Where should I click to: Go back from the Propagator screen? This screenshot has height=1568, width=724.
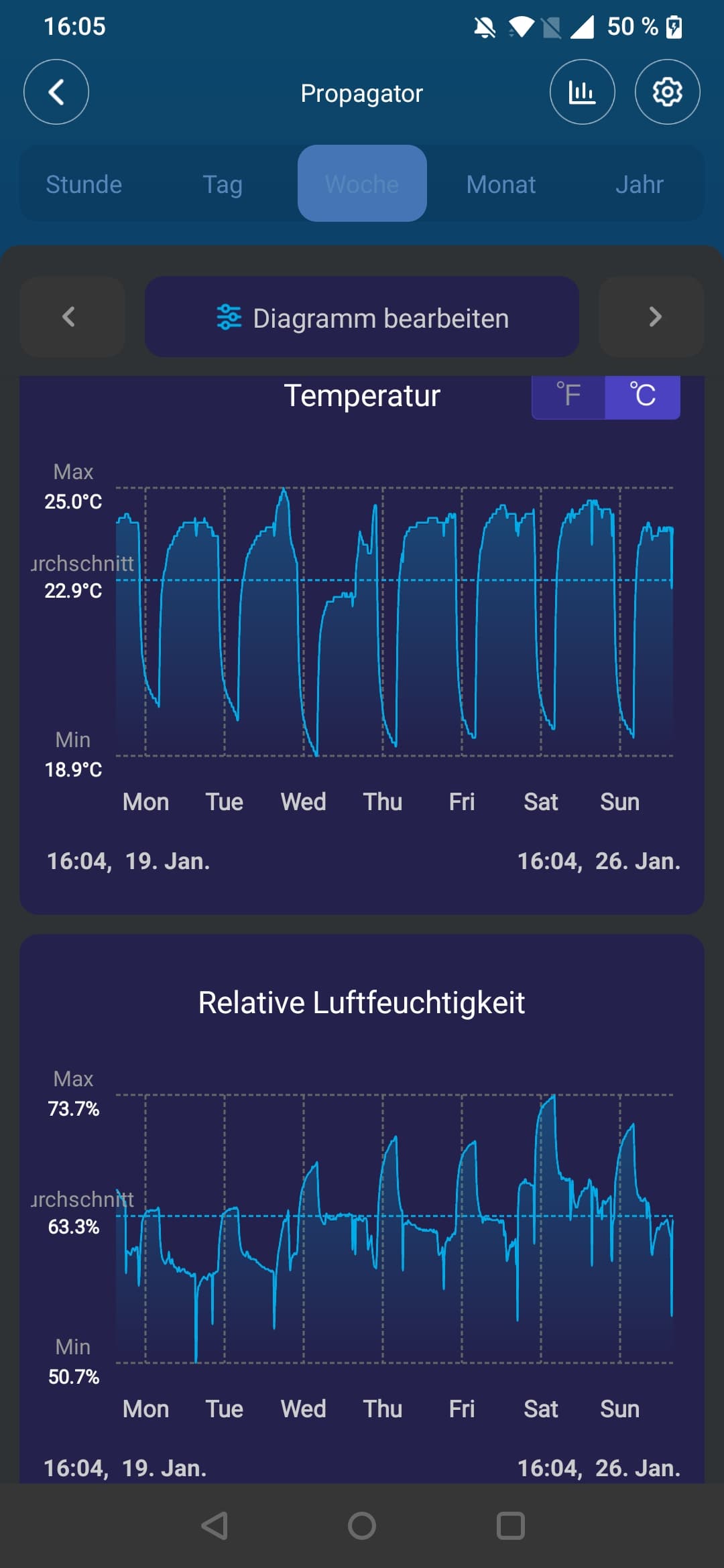pos(56,92)
